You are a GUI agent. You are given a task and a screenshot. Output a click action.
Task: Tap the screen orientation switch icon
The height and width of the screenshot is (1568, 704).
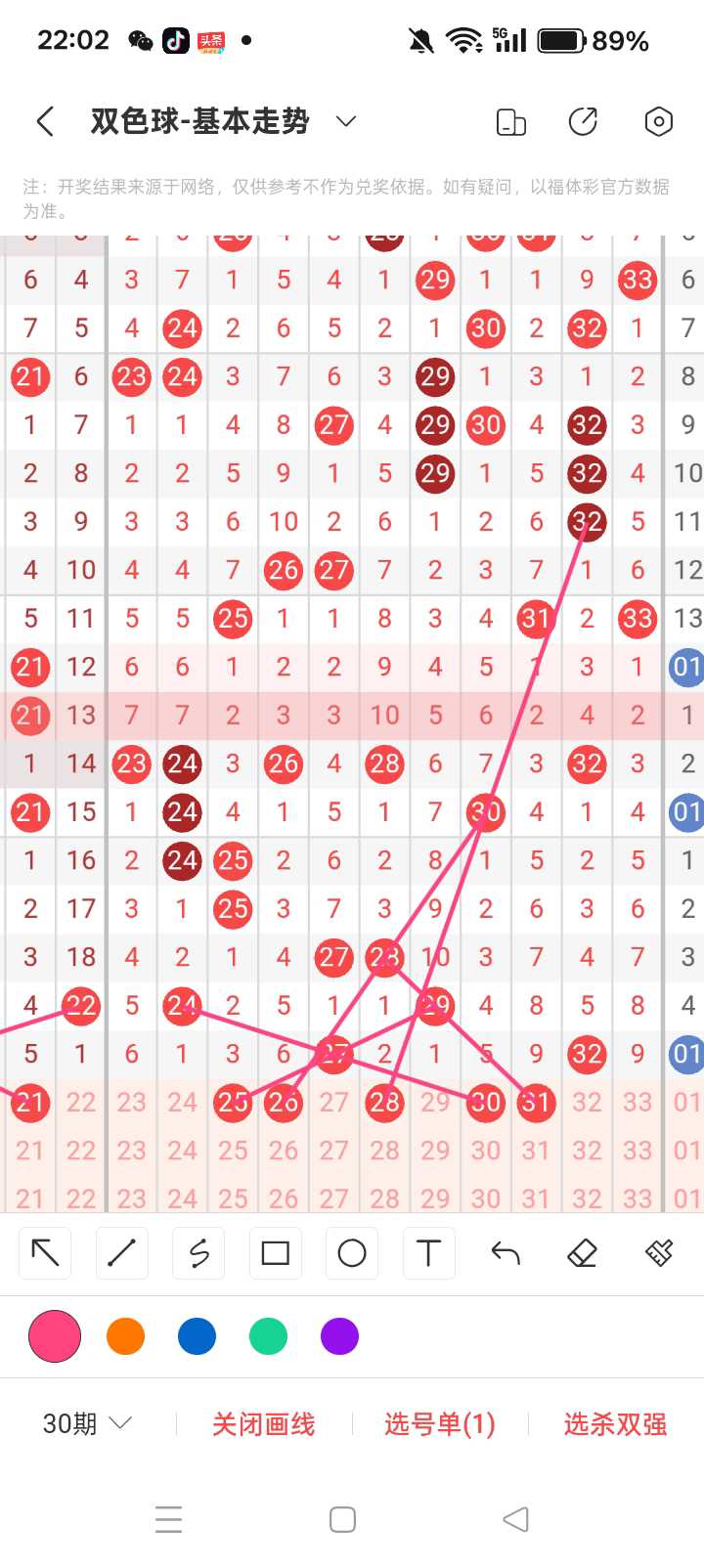click(x=511, y=122)
